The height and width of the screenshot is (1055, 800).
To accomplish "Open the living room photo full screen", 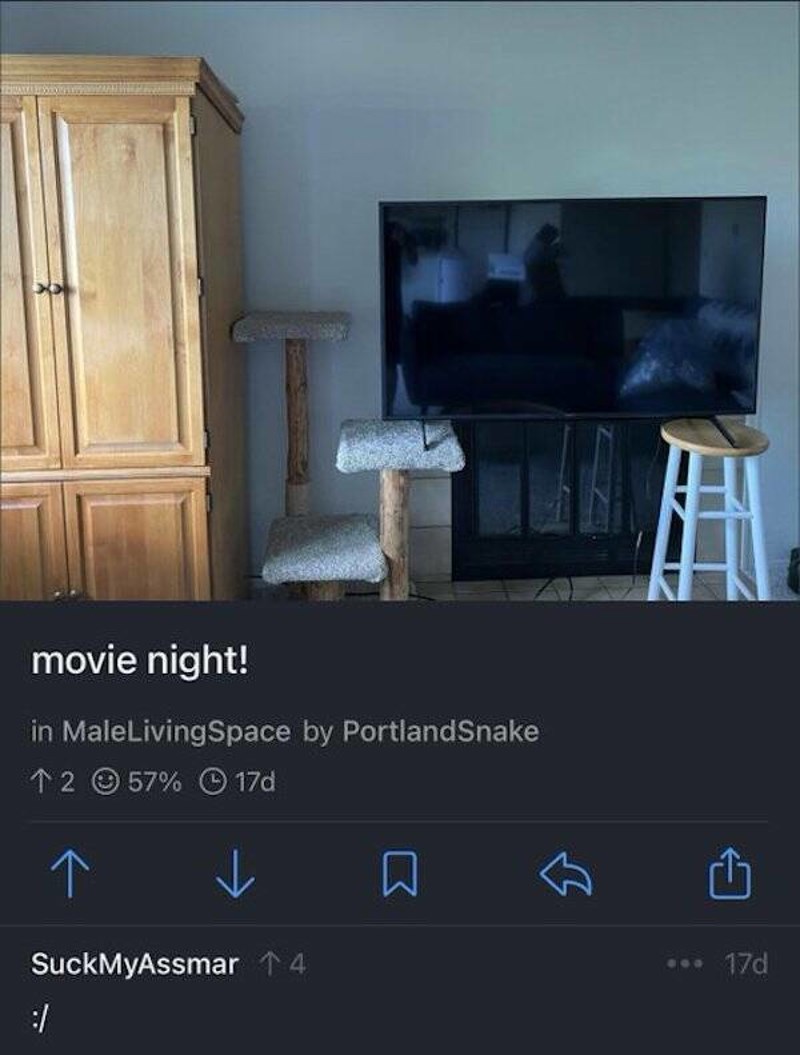I will click(400, 300).
